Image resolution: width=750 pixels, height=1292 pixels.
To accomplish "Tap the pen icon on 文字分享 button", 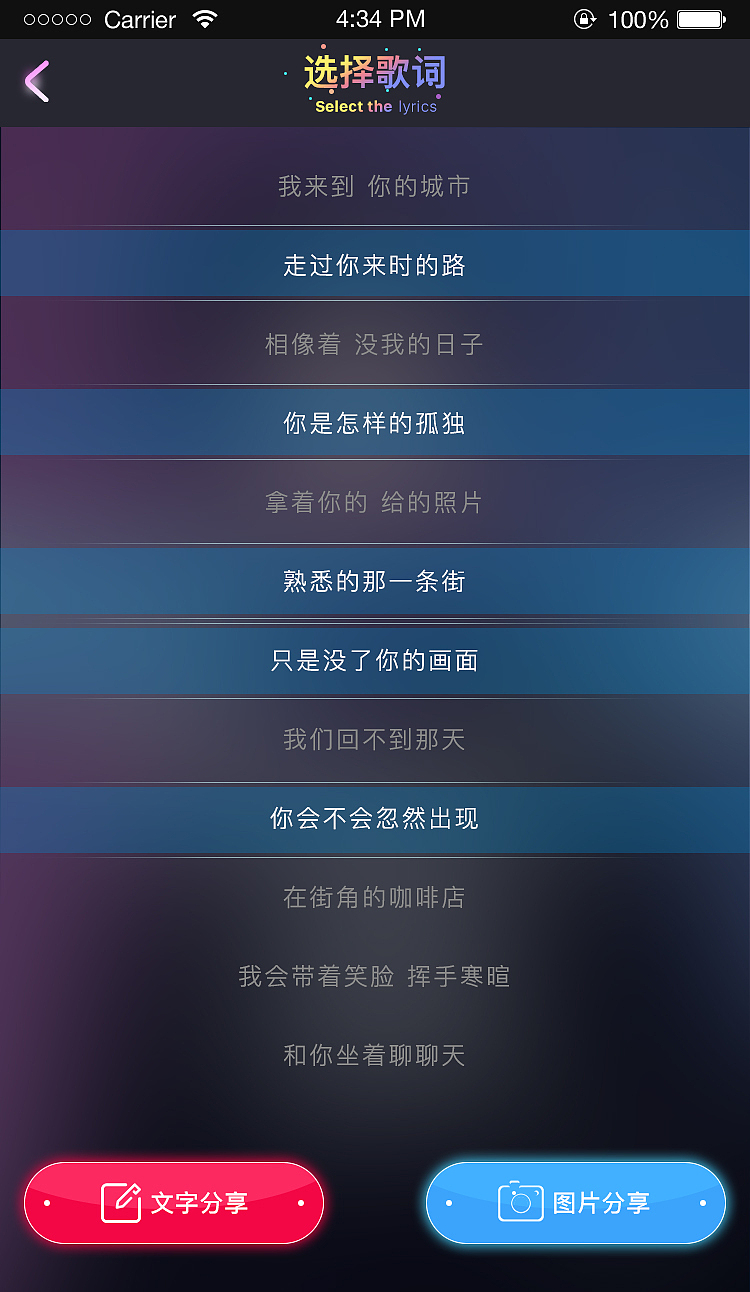I will [x=122, y=1203].
